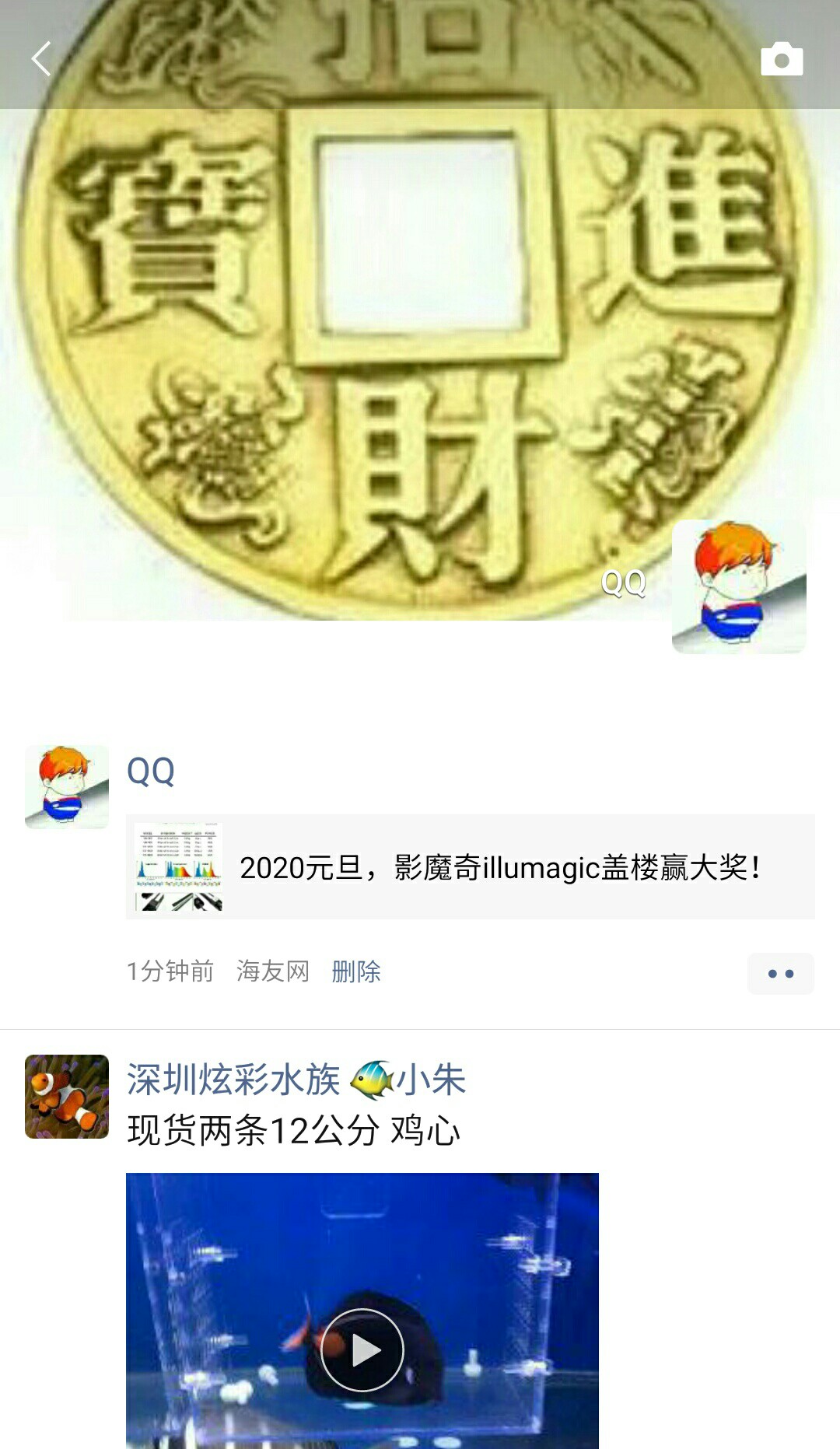Open the QQ profile avatar on the cover

[x=739, y=586]
